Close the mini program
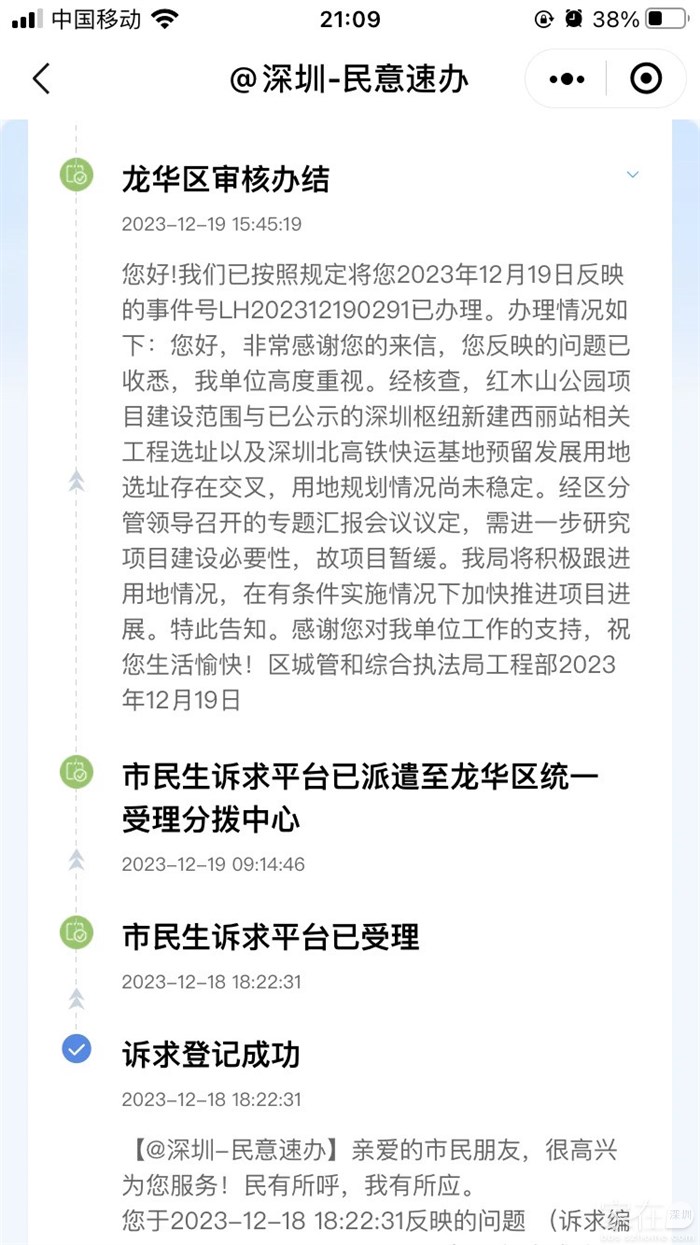 [x=646, y=79]
